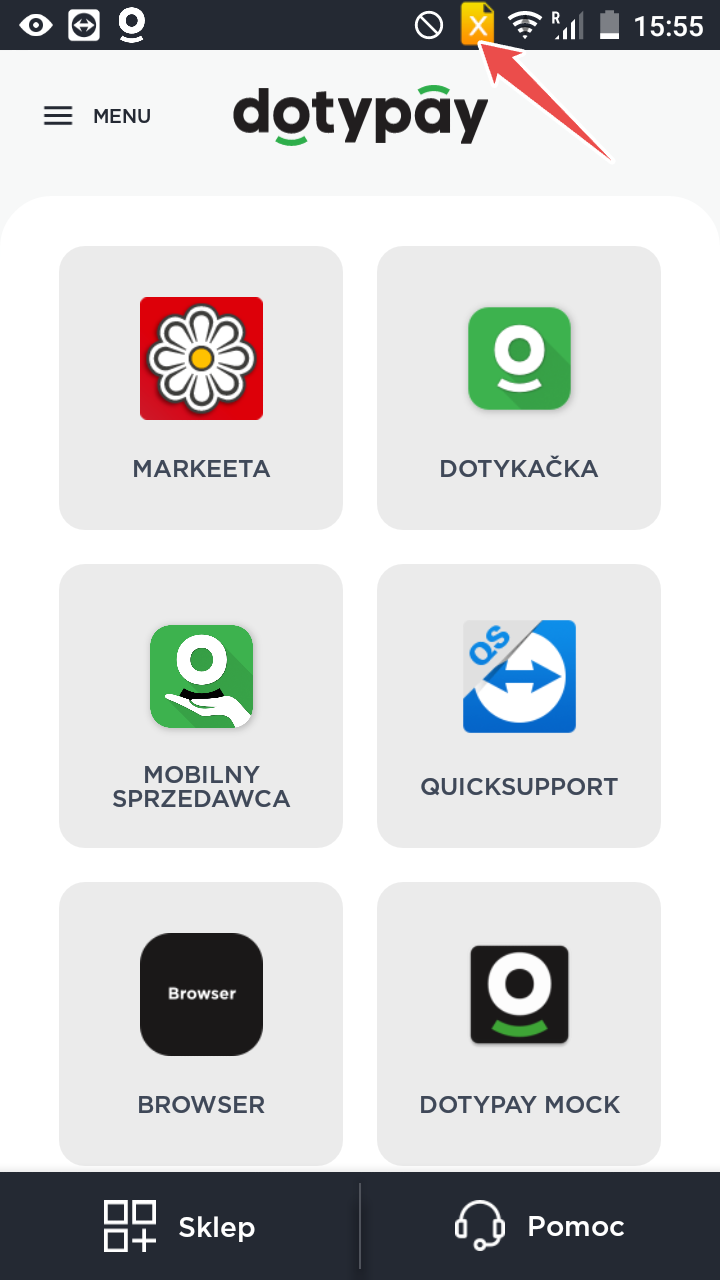Open Pomoc help section
The image size is (720, 1280).
[540, 1227]
